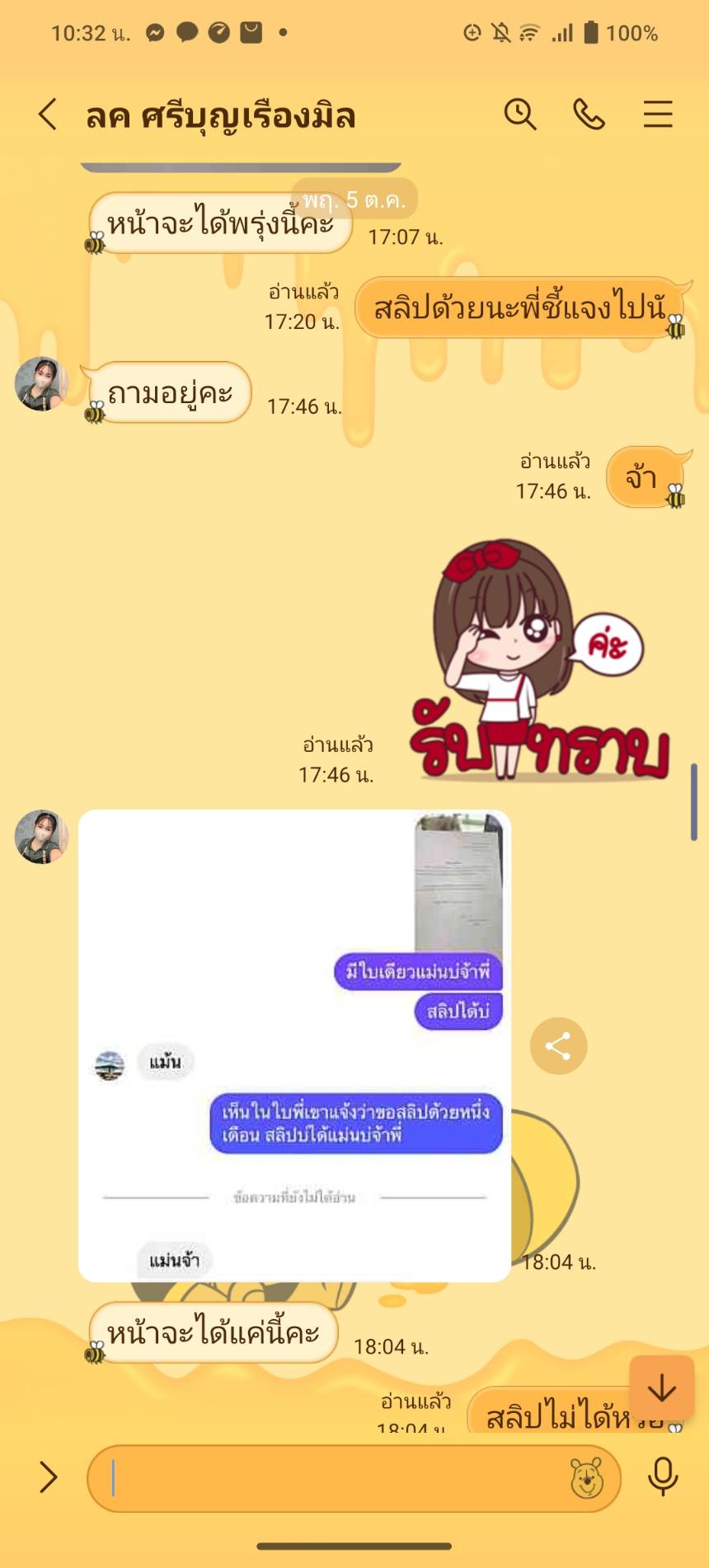View the sender's profile picture by ถามอยู่คะ
This screenshot has height=1568, width=709.
point(41,384)
